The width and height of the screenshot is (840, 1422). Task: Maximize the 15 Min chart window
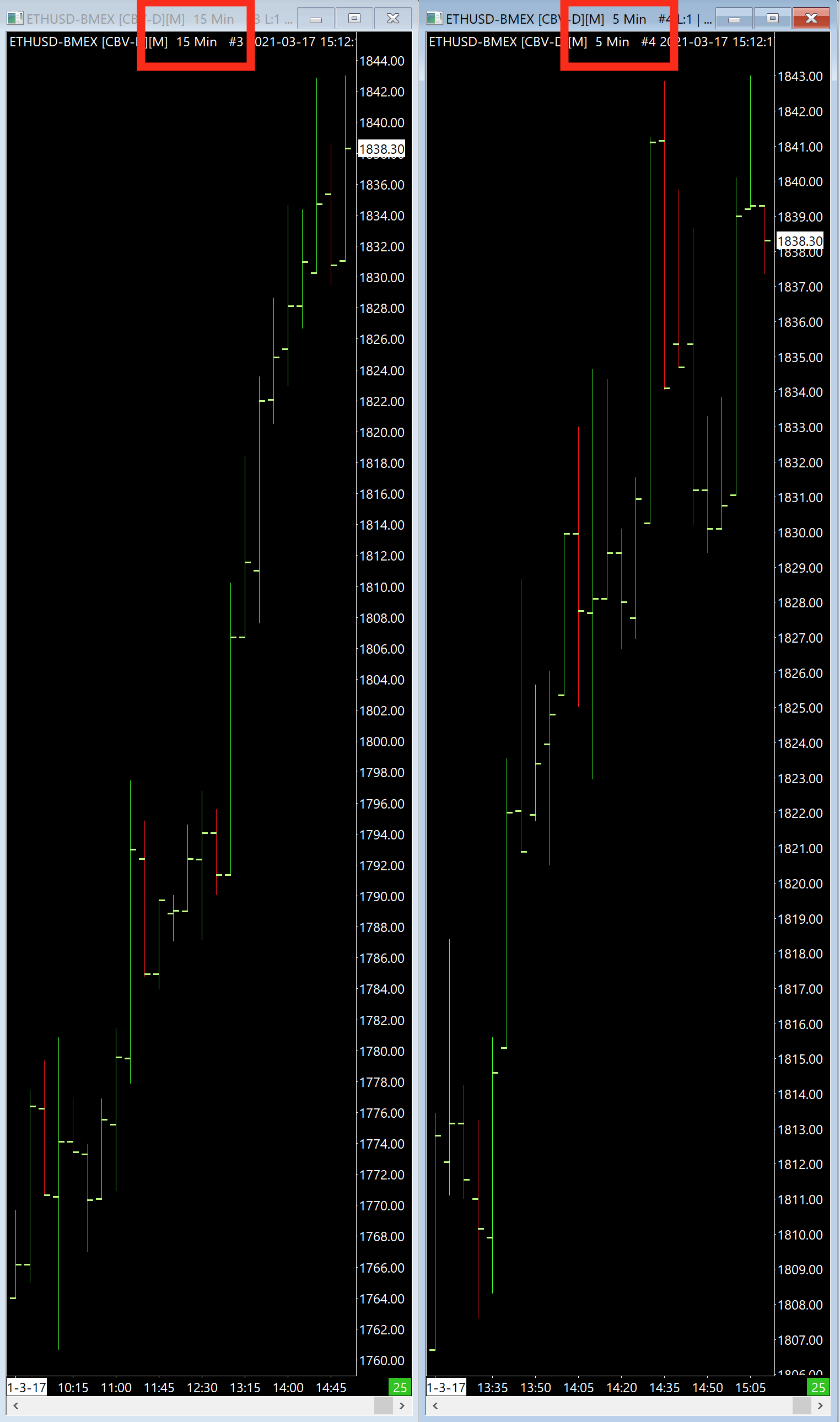pyautogui.click(x=354, y=19)
